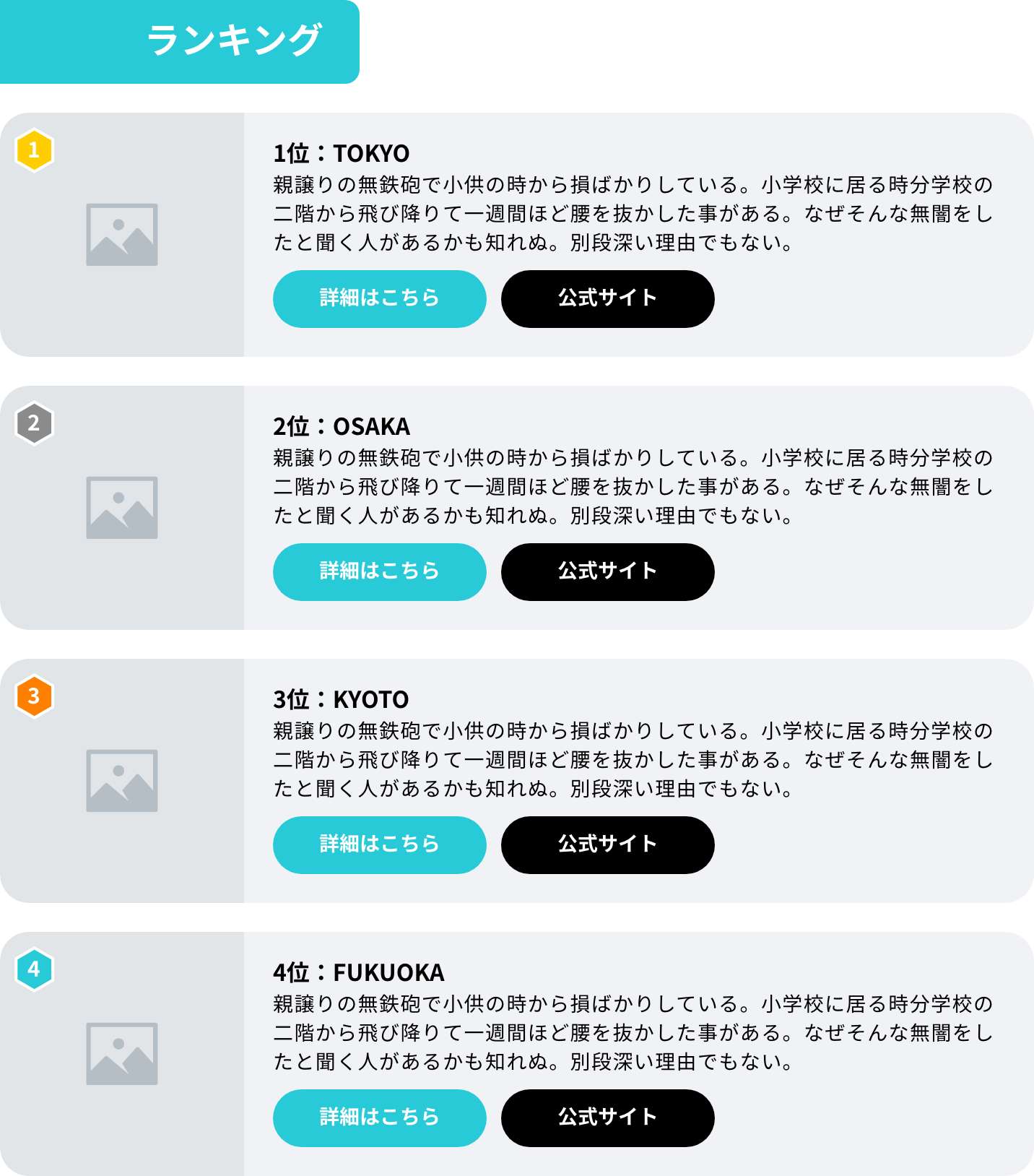Open 詳細はこちら for OSAKA
The image size is (1034, 1176).
tap(379, 571)
